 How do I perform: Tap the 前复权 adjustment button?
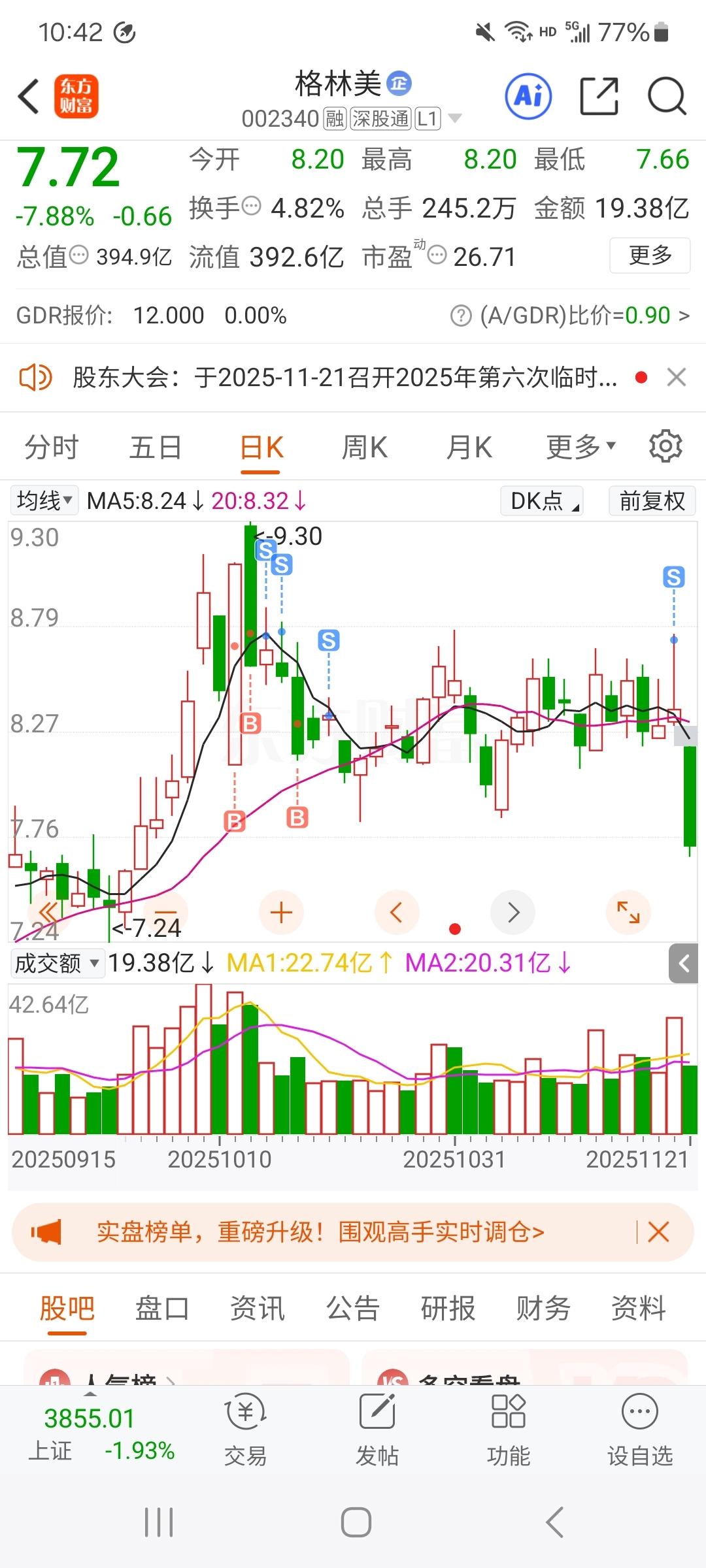point(652,501)
